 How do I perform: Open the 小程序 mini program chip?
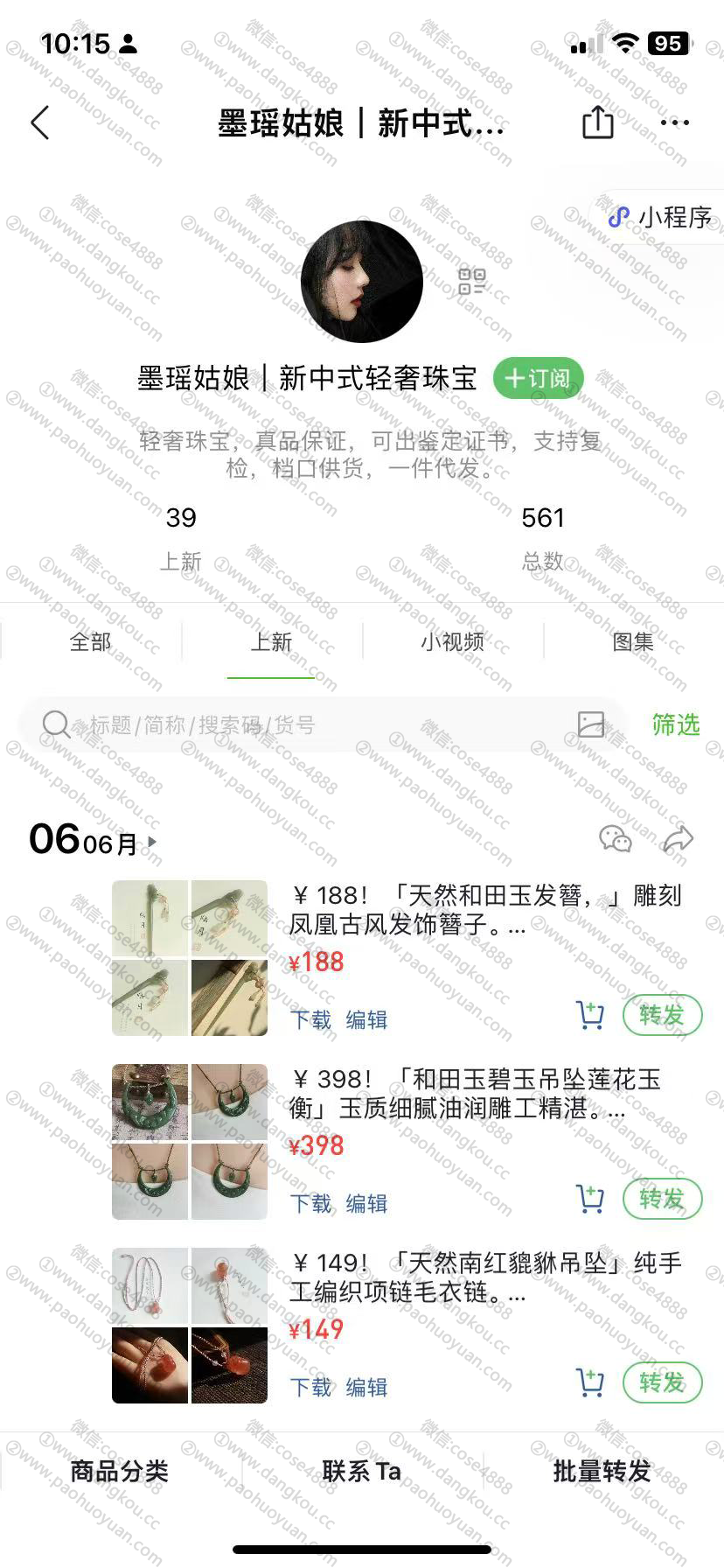(661, 217)
